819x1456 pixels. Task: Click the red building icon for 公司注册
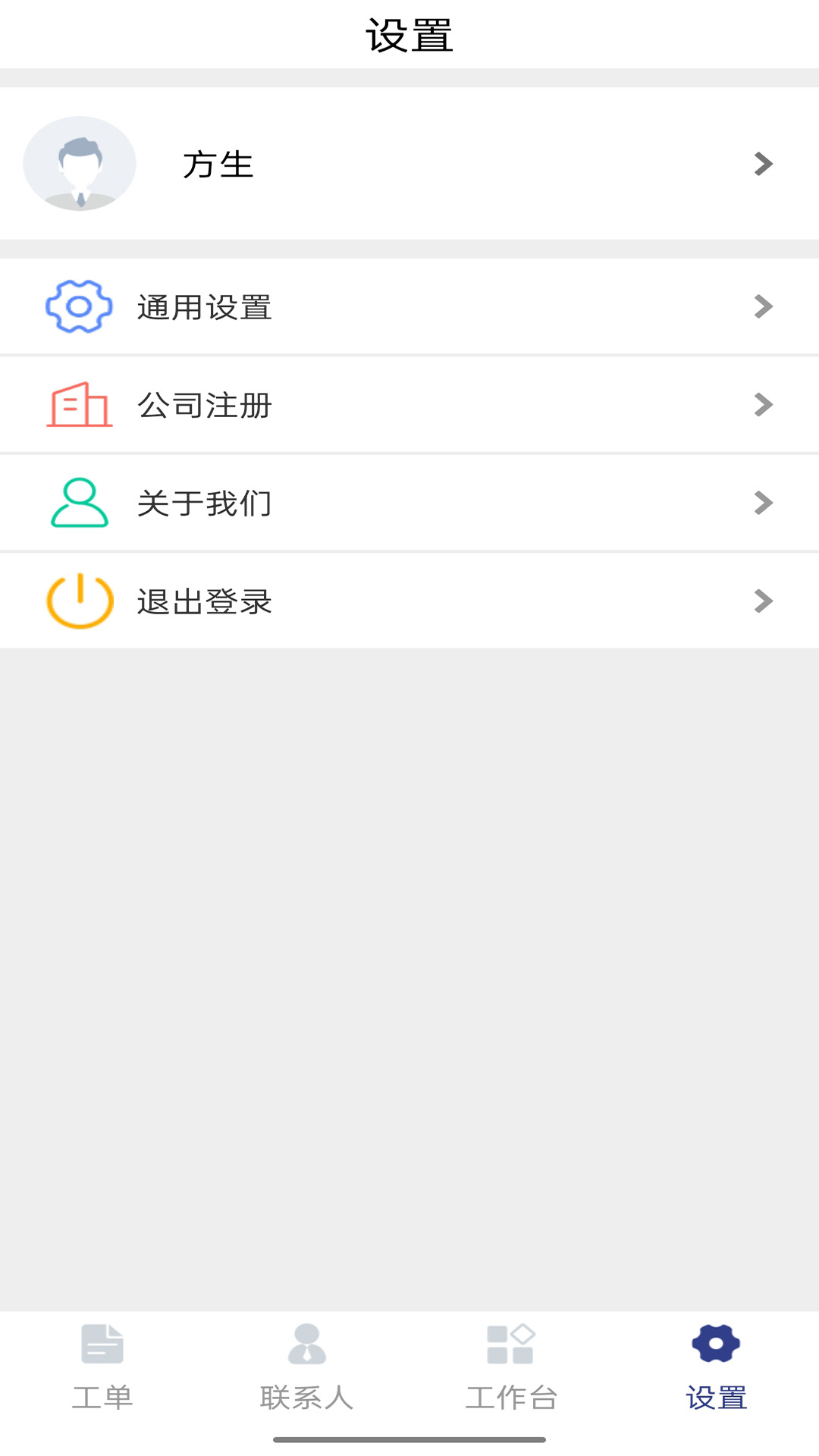coord(80,404)
